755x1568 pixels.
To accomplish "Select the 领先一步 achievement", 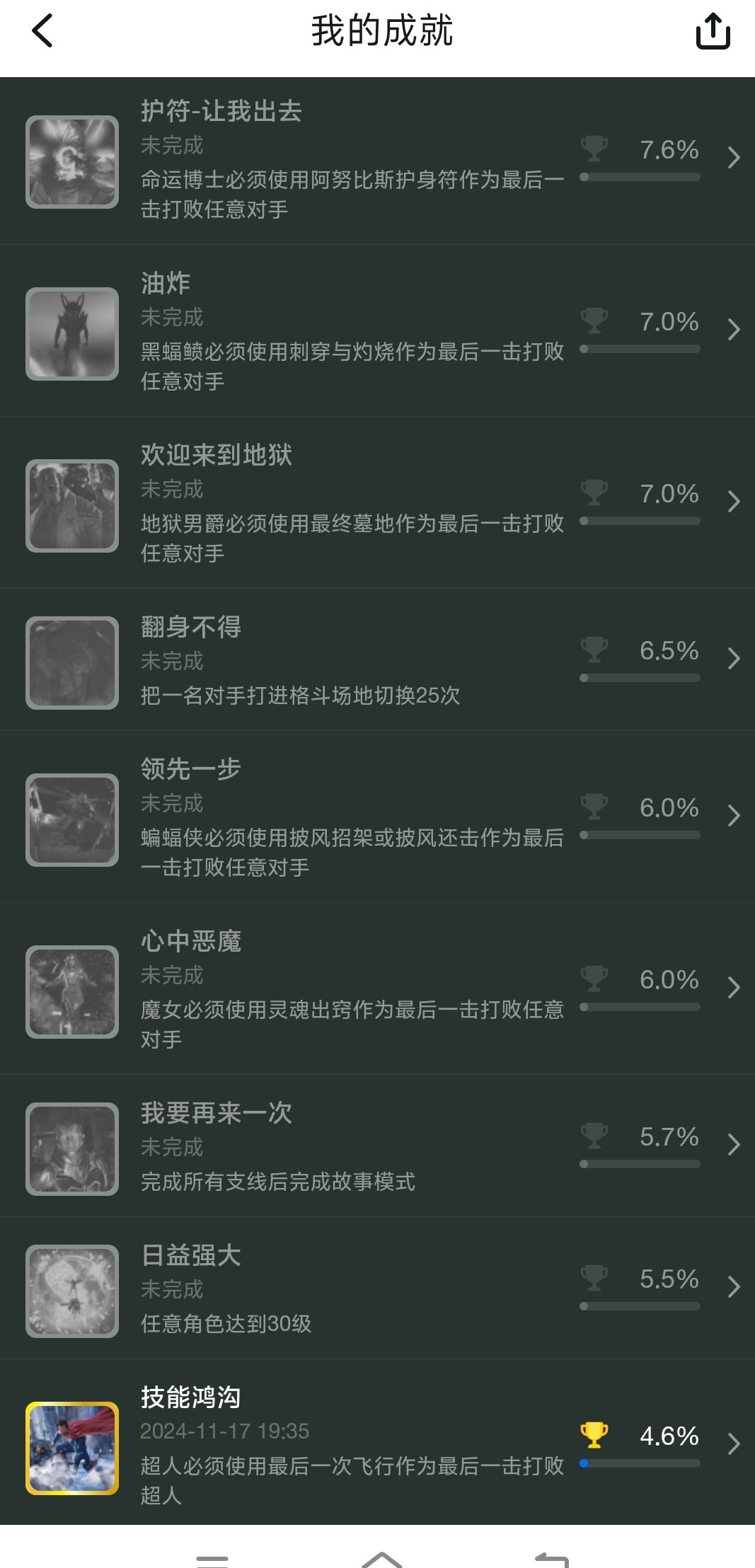I will pos(377,817).
